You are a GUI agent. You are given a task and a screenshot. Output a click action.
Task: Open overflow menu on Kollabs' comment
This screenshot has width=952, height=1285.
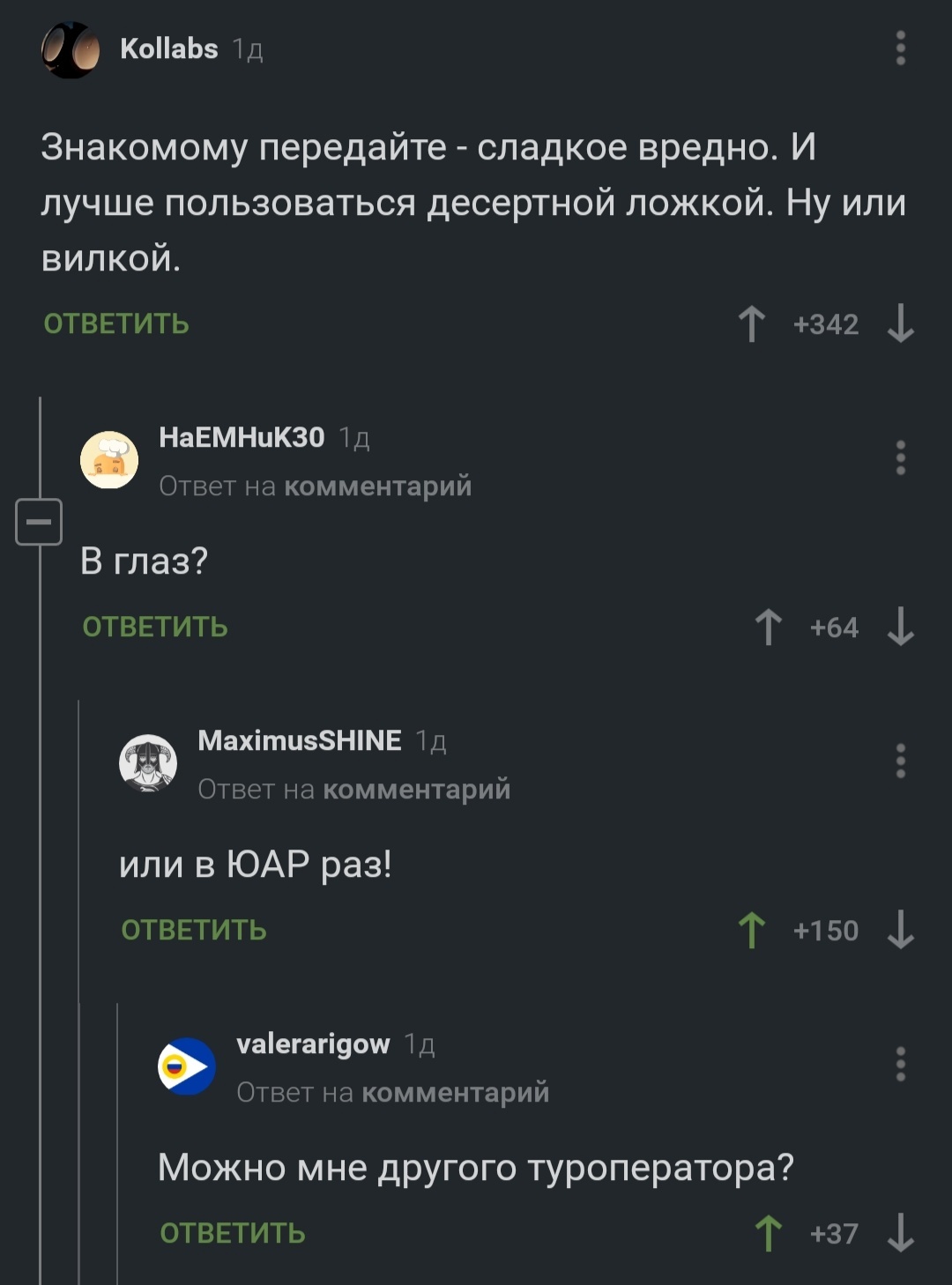click(x=900, y=48)
